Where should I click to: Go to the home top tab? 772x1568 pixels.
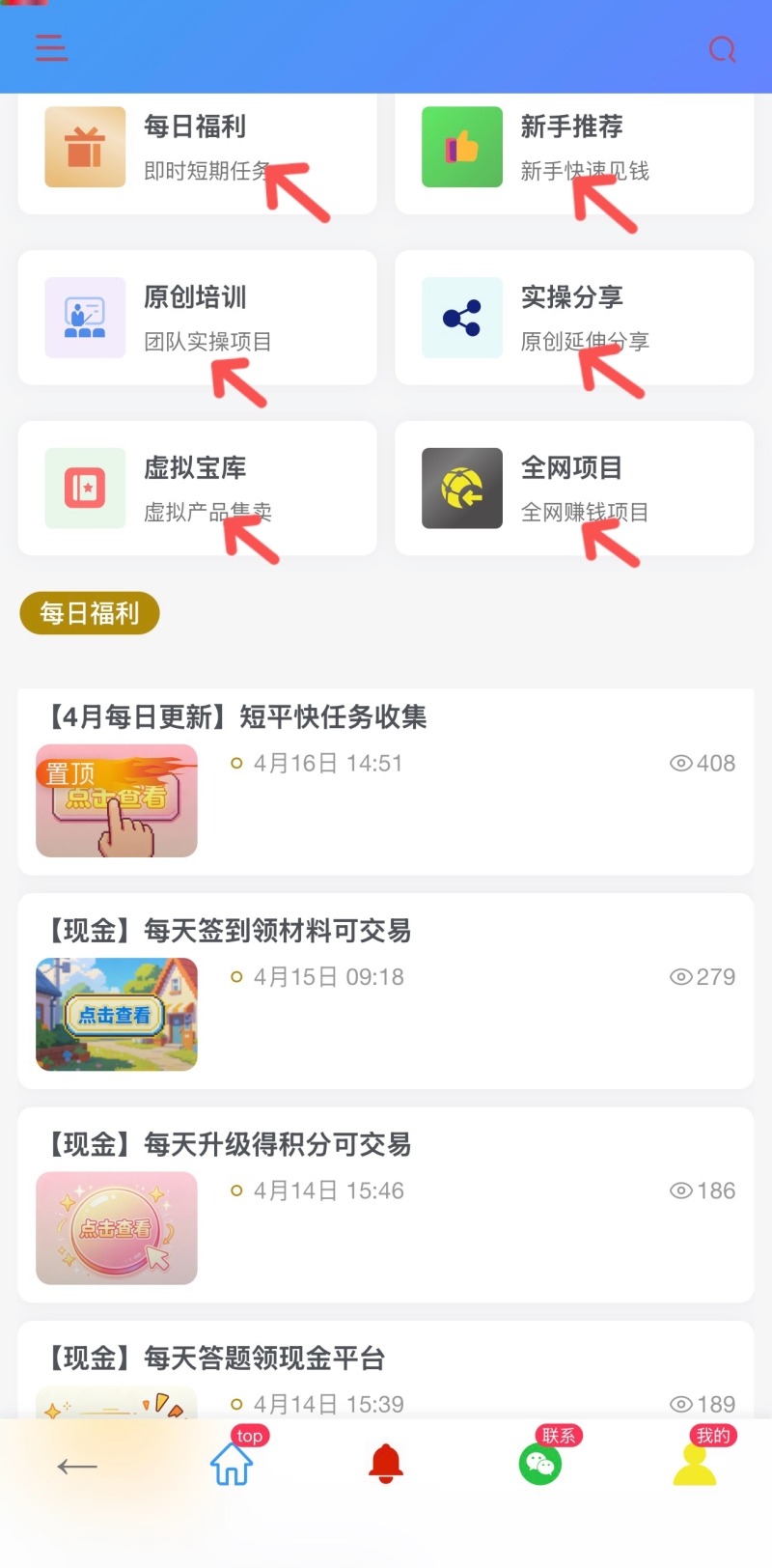coord(232,1465)
